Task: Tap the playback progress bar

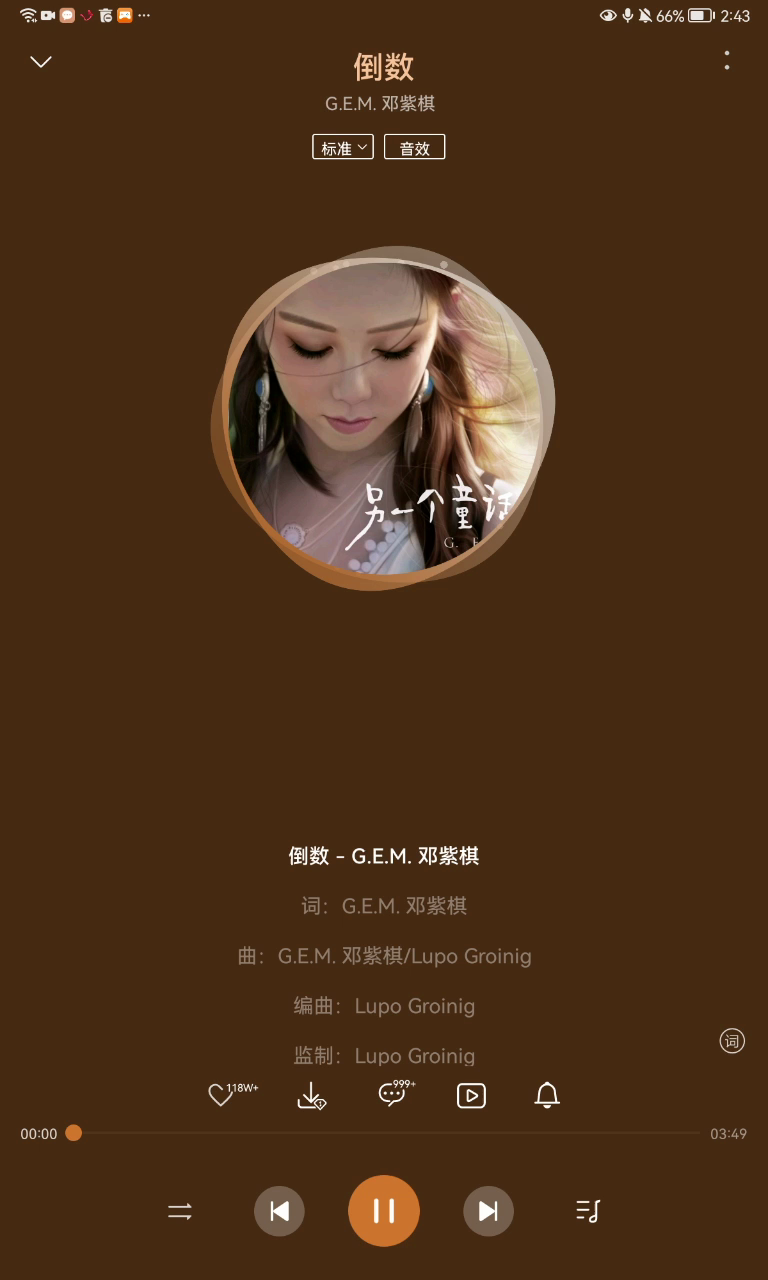Action: (x=384, y=1134)
